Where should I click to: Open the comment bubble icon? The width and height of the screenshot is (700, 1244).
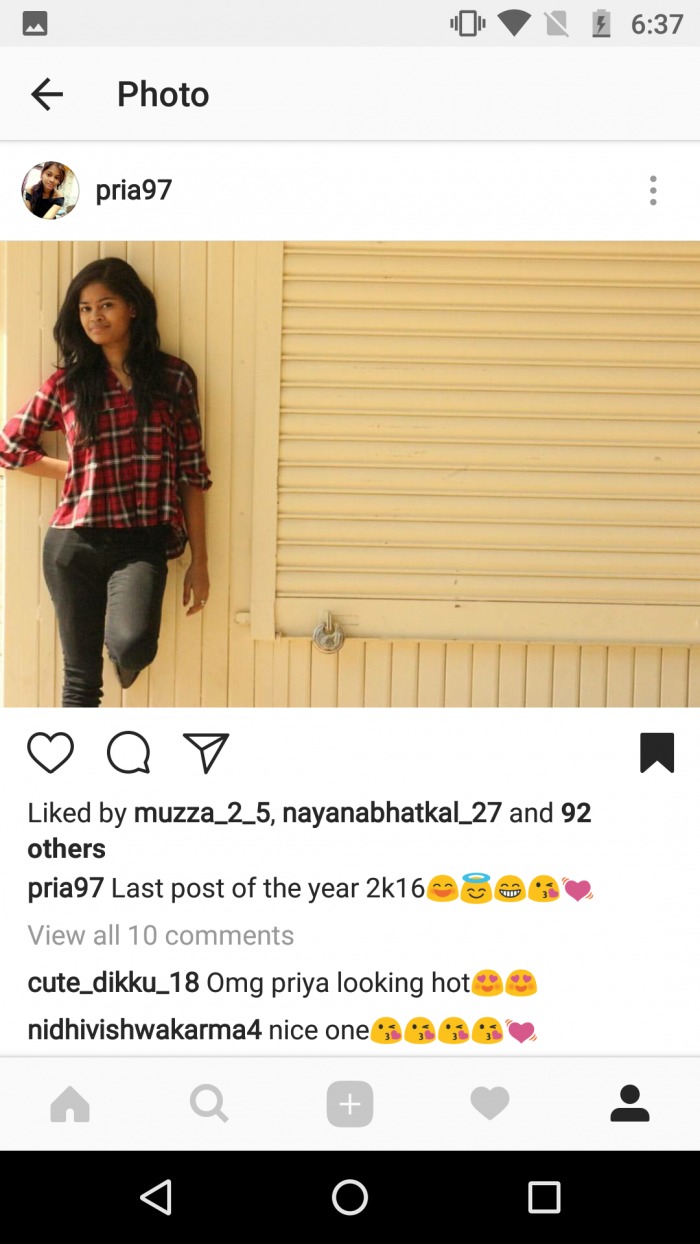tap(128, 753)
